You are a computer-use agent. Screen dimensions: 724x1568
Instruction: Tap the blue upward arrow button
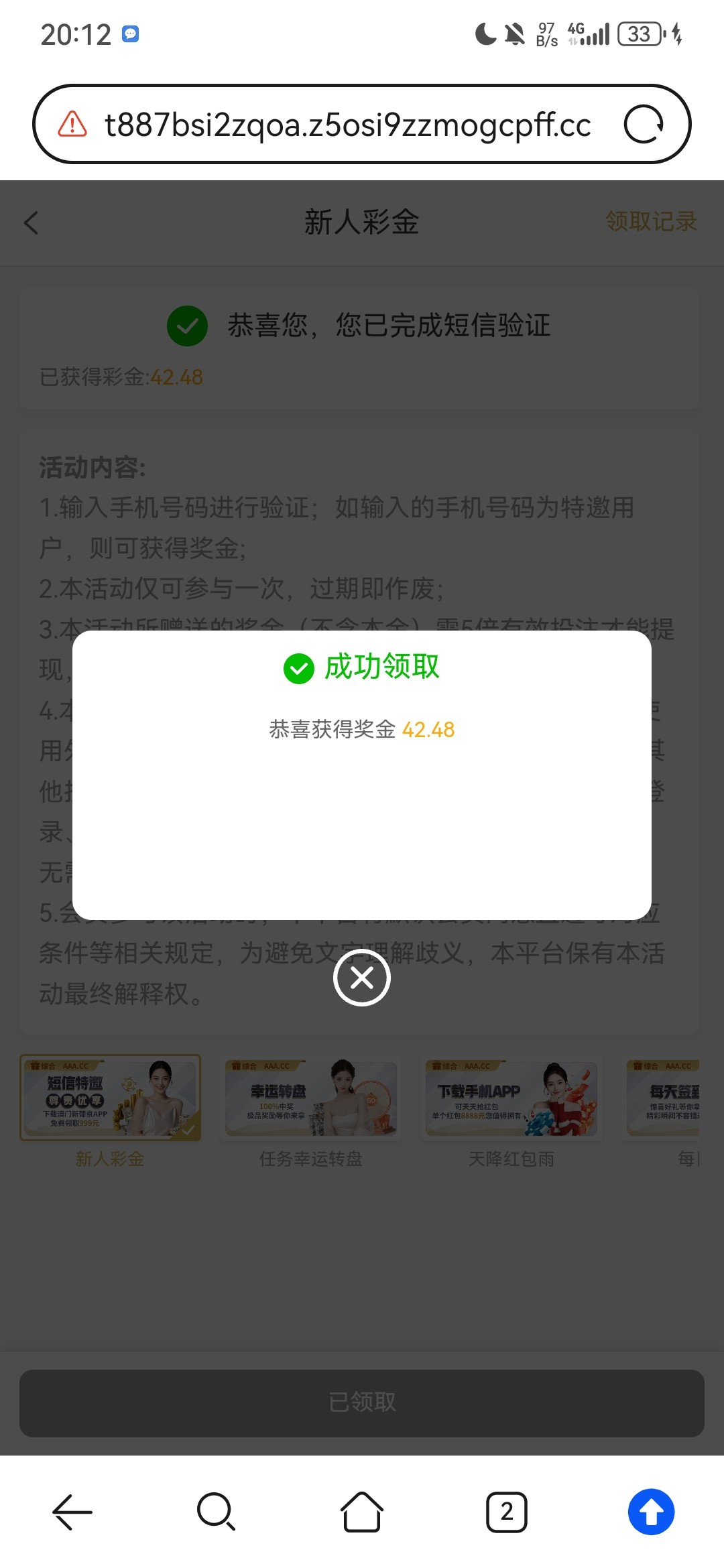pyautogui.click(x=651, y=1512)
